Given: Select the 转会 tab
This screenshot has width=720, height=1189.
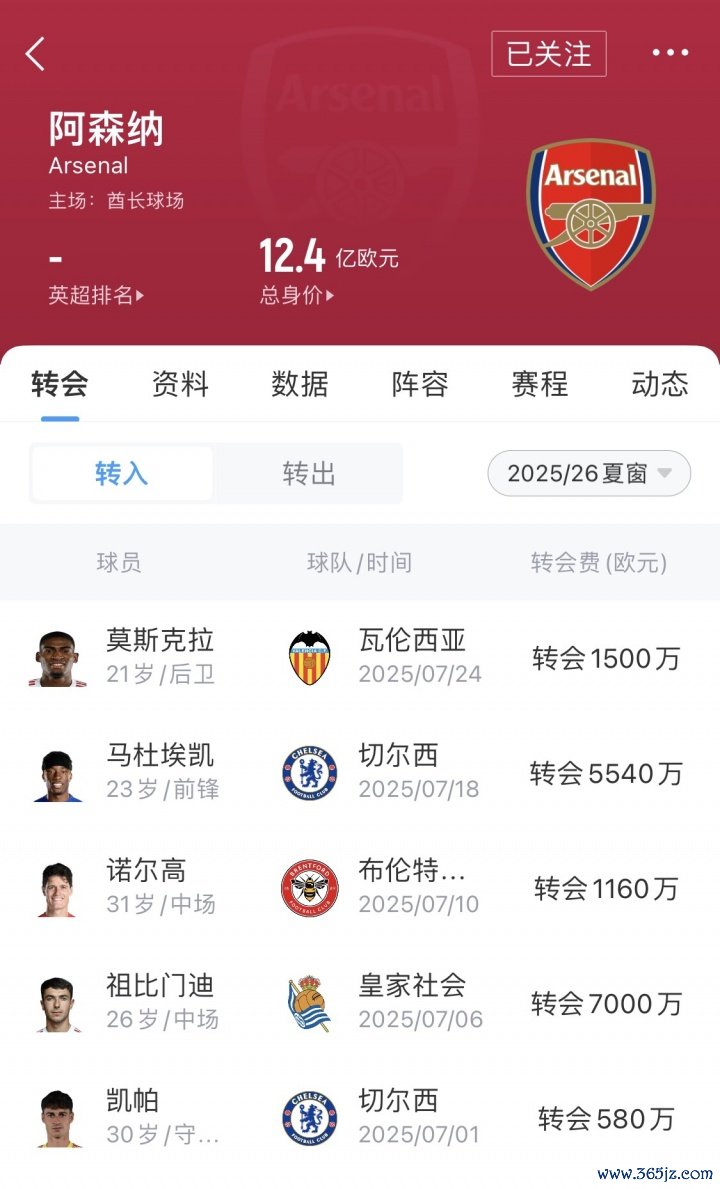Looking at the screenshot, I should tap(60, 384).
